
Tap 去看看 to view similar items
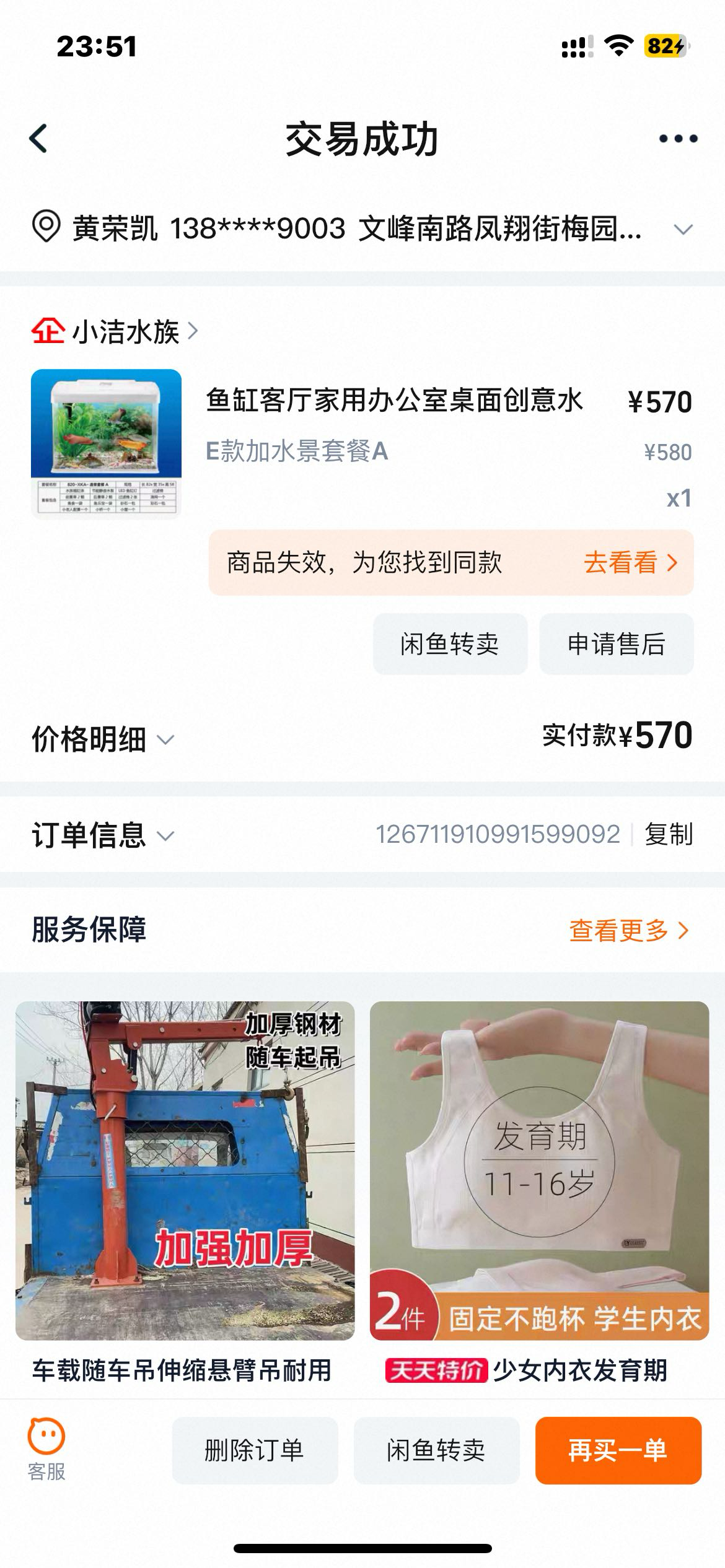click(x=630, y=563)
